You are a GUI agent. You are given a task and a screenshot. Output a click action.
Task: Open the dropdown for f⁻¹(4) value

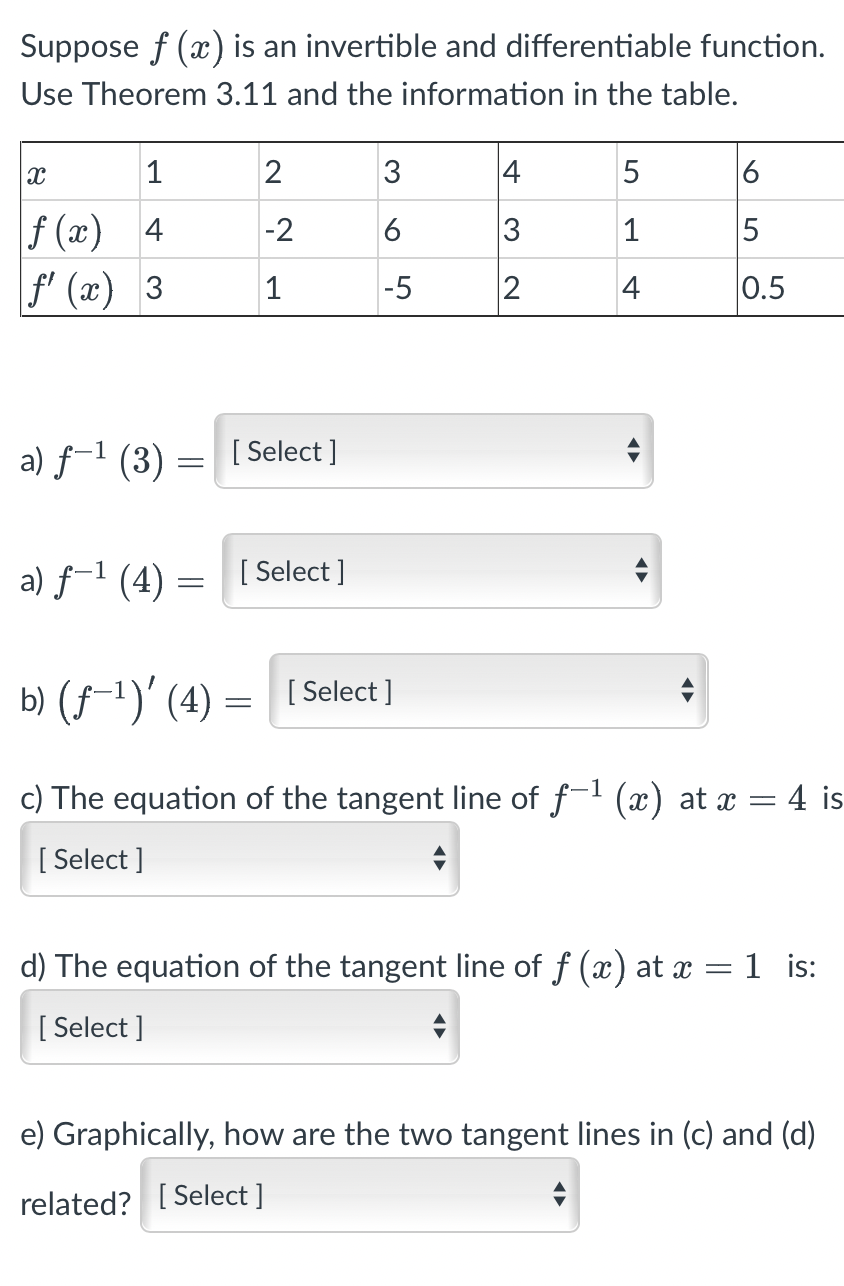(x=441, y=571)
